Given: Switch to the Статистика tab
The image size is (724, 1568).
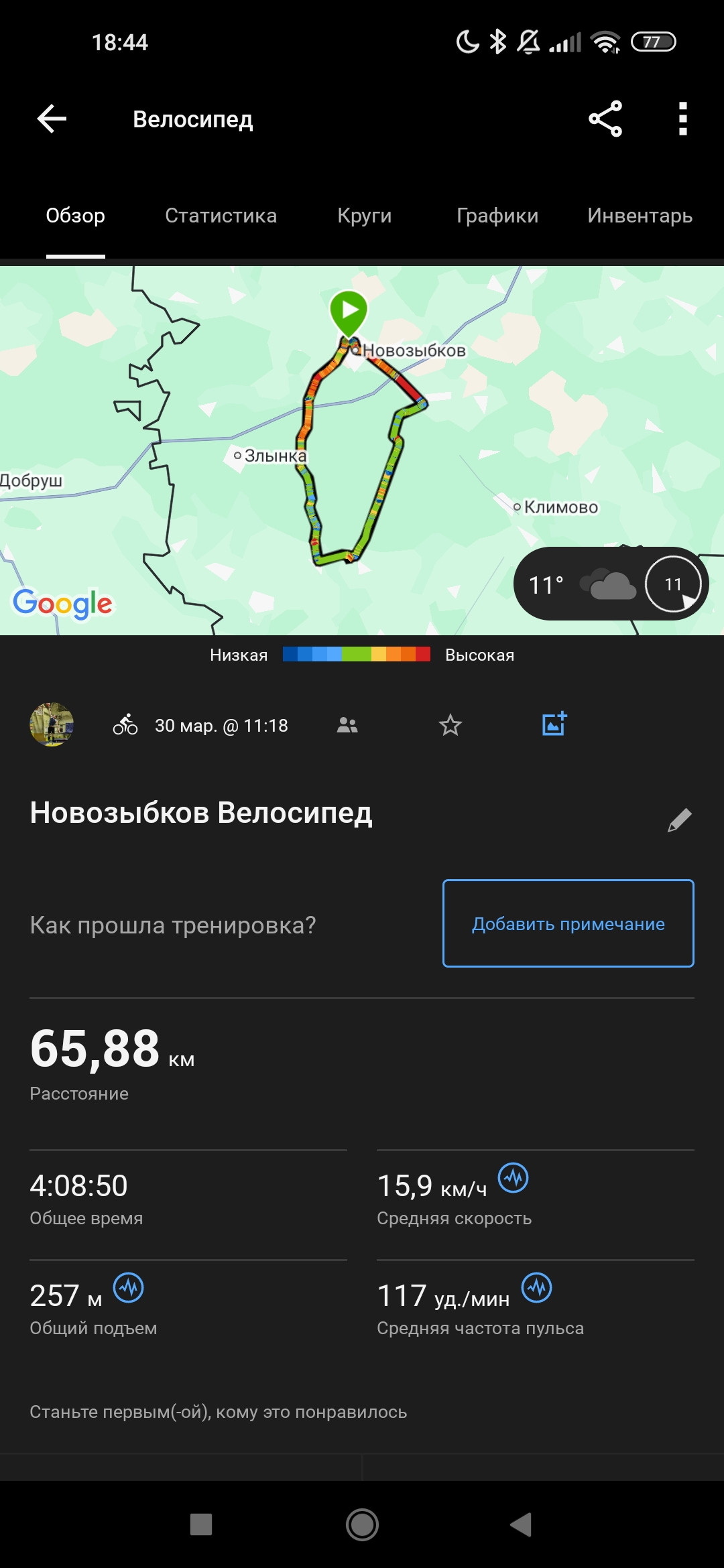Looking at the screenshot, I should 221,216.
